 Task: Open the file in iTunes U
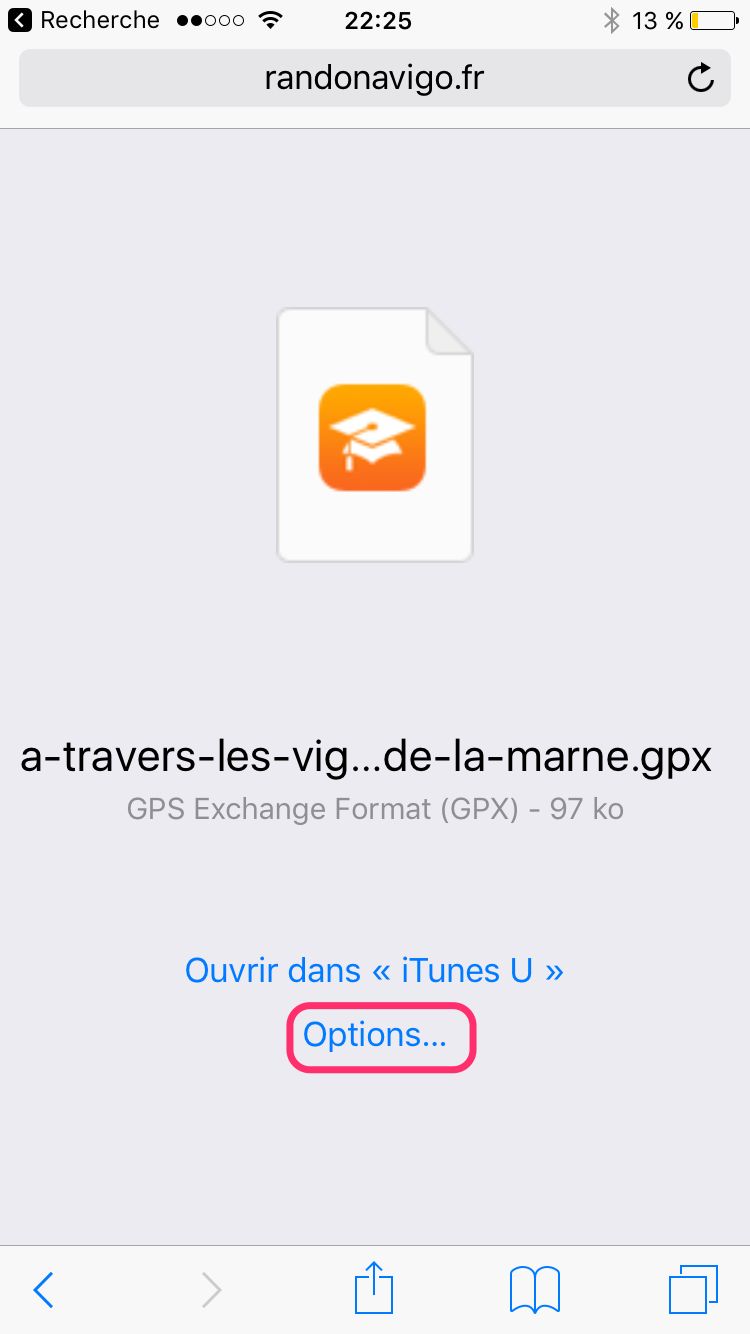(374, 970)
